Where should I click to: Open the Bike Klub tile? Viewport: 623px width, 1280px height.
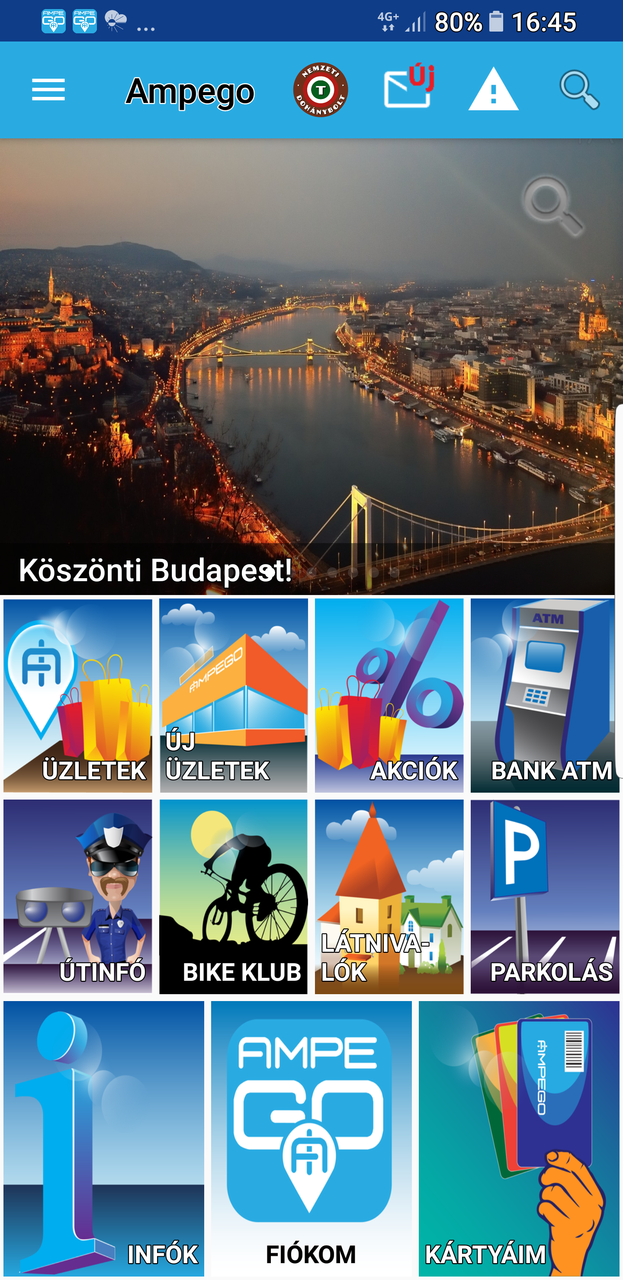[234, 896]
